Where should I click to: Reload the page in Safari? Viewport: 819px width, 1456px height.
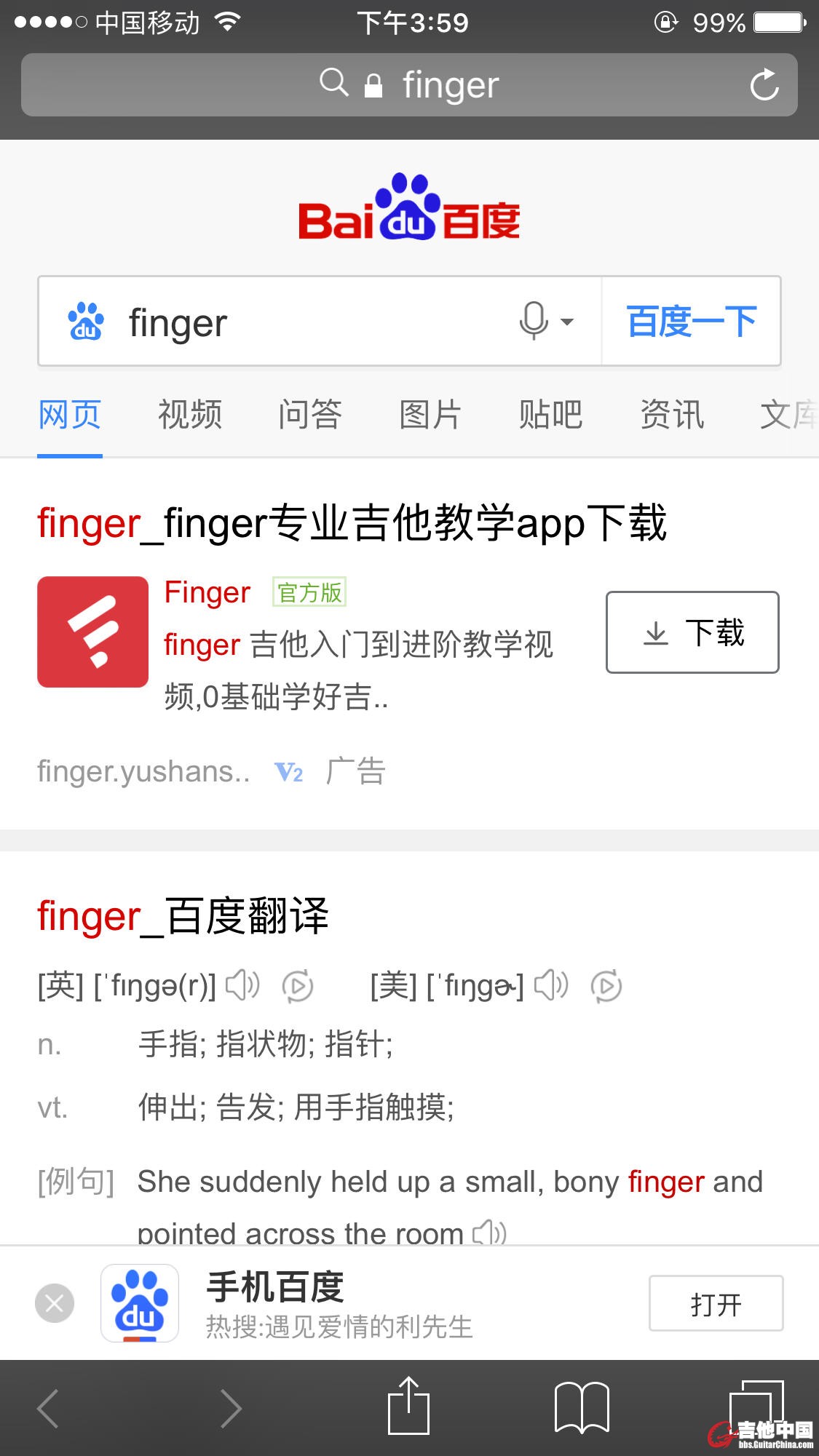click(764, 85)
